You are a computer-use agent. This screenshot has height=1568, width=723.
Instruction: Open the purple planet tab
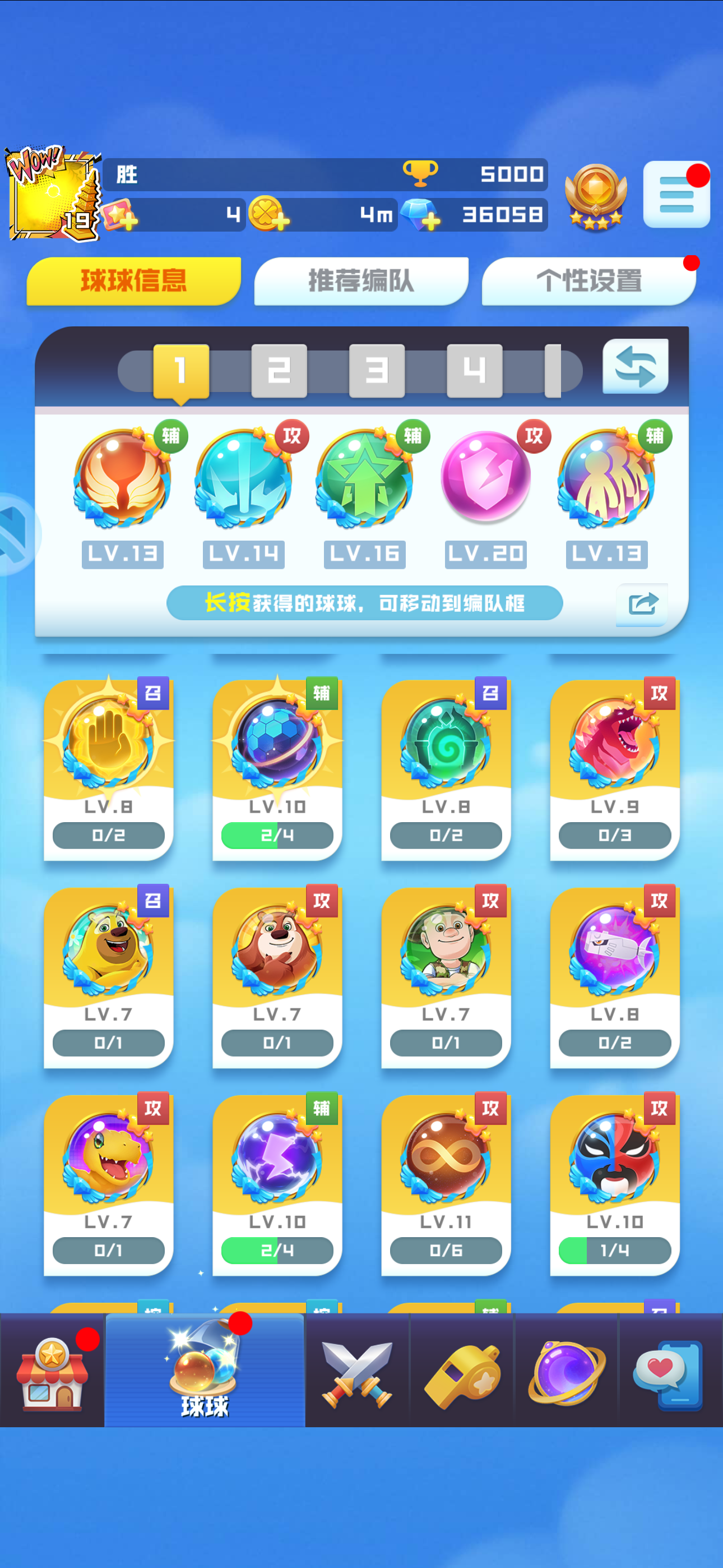tap(567, 1372)
